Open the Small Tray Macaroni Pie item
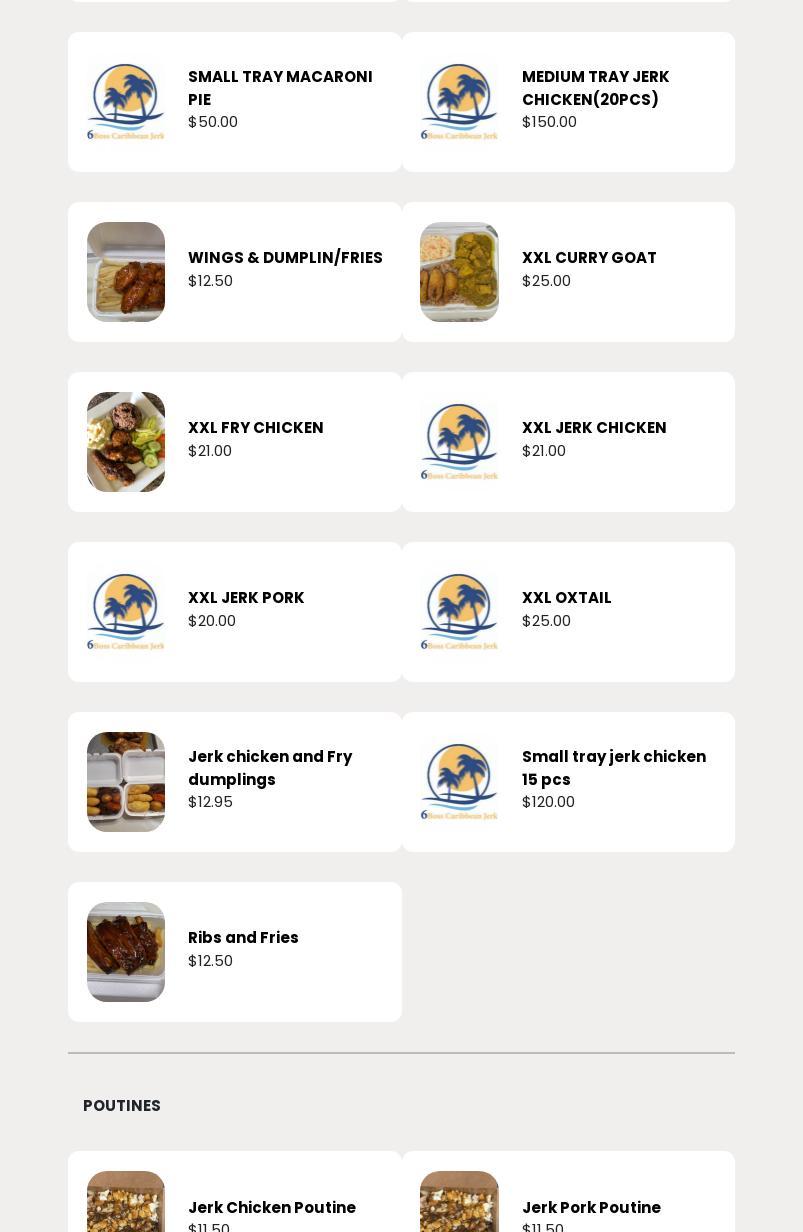The width and height of the screenshot is (803, 1232). [x=234, y=102]
